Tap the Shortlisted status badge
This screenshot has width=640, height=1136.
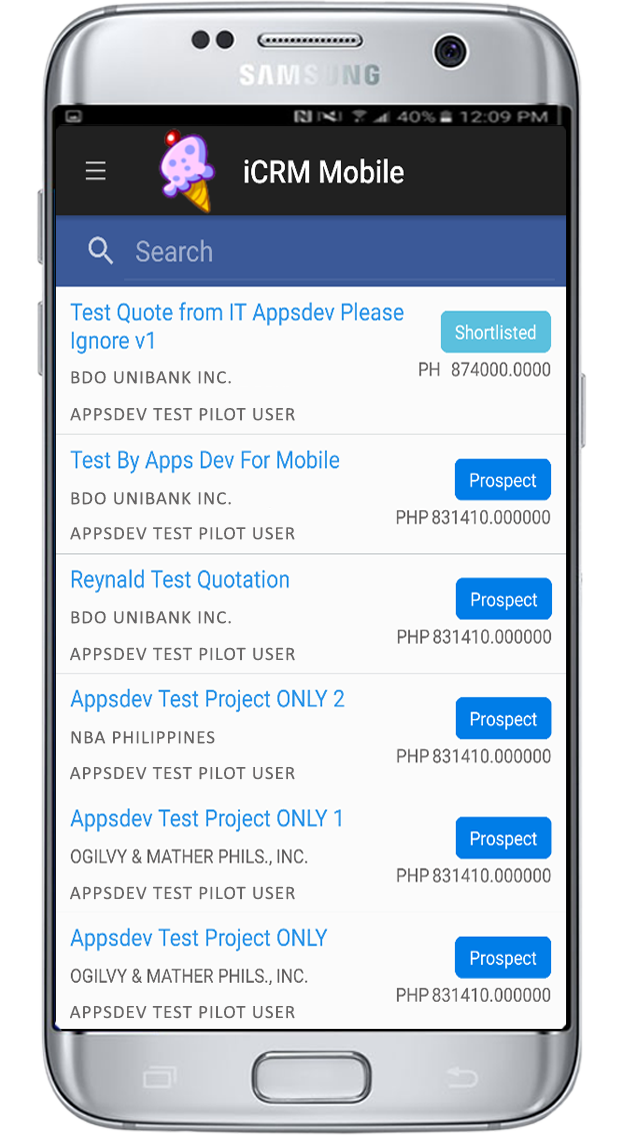pos(495,332)
